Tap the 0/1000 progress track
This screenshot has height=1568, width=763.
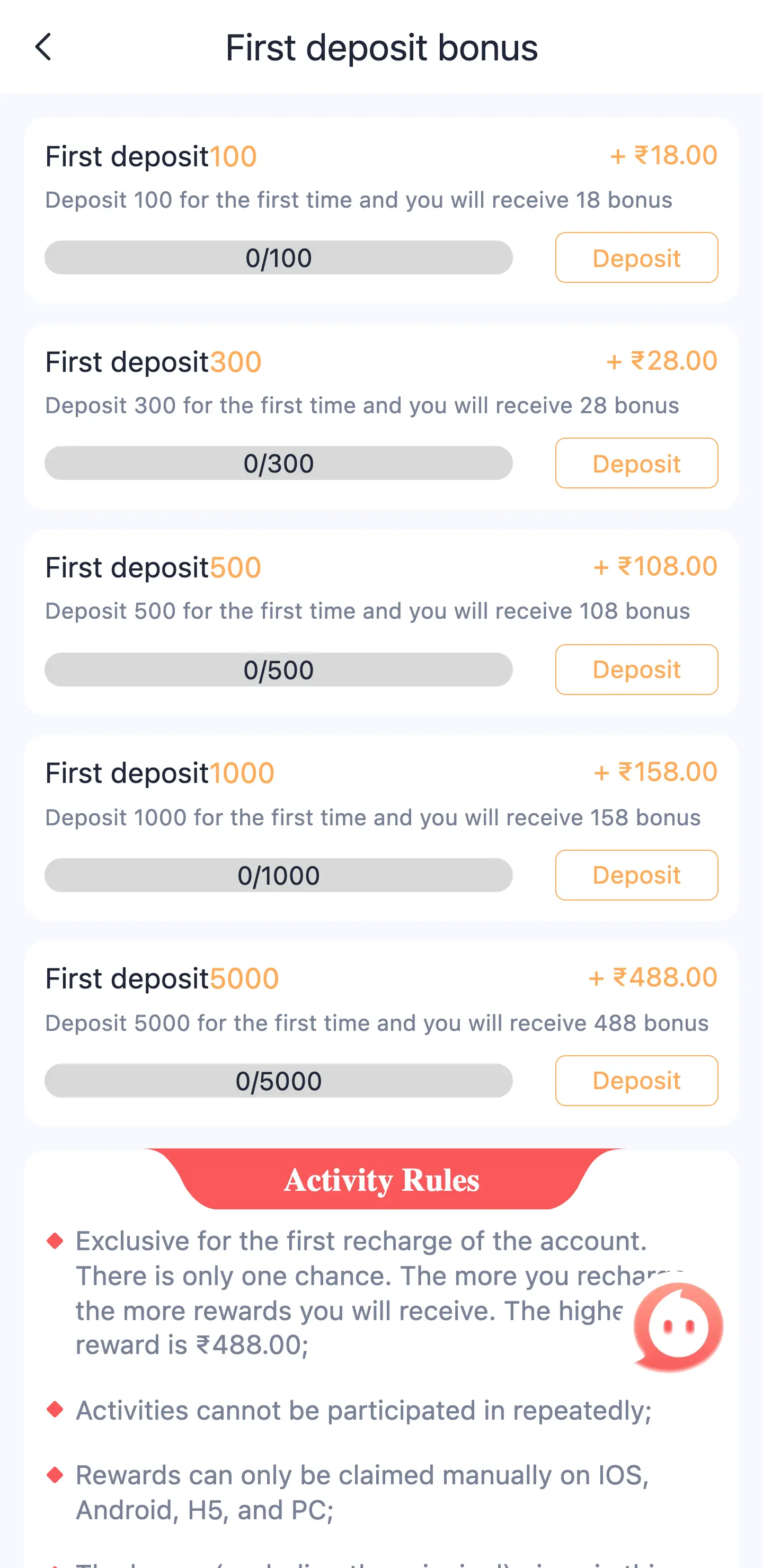(278, 875)
